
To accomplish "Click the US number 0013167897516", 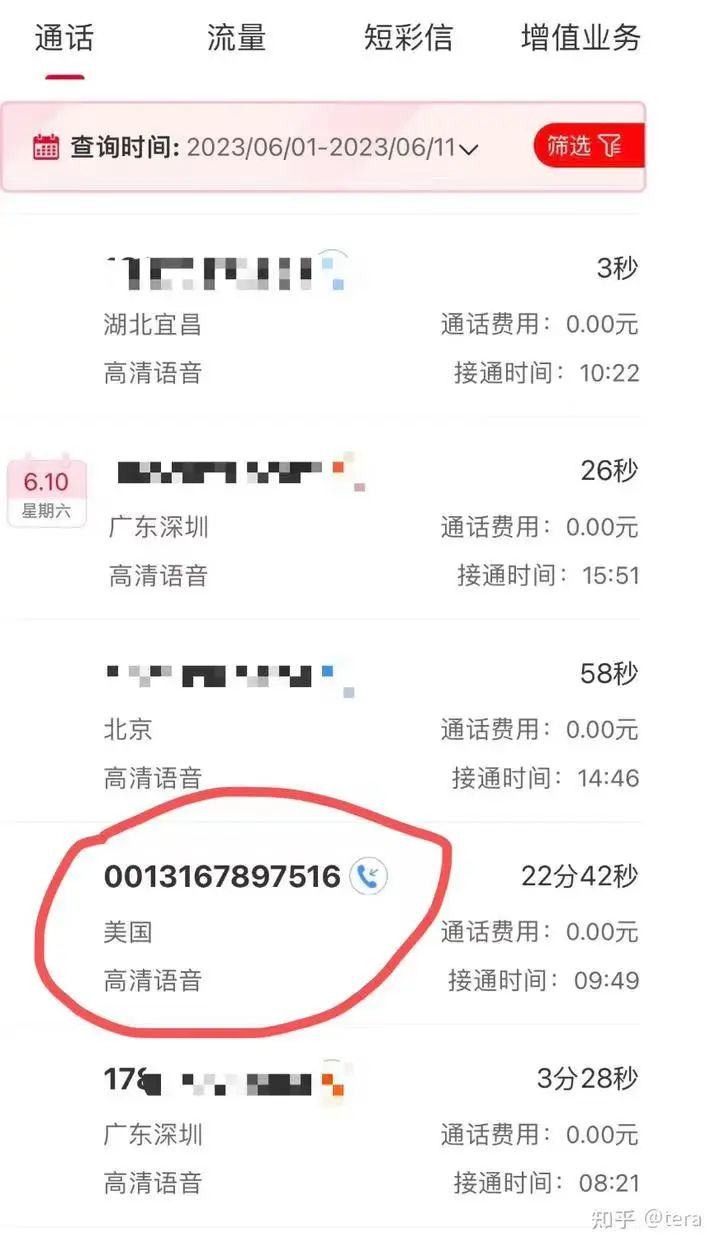I will click(222, 876).
